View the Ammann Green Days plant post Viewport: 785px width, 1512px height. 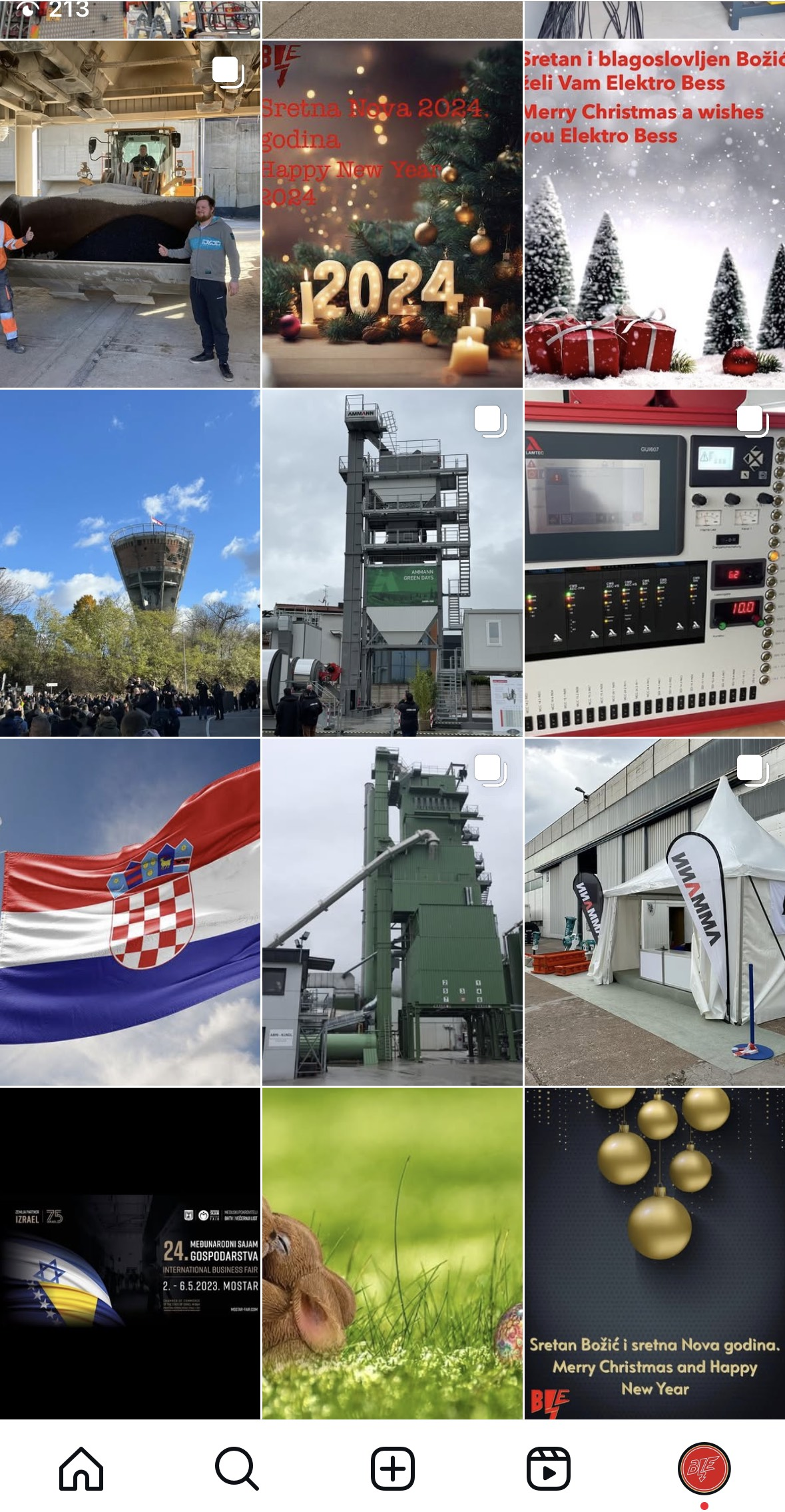[392, 564]
